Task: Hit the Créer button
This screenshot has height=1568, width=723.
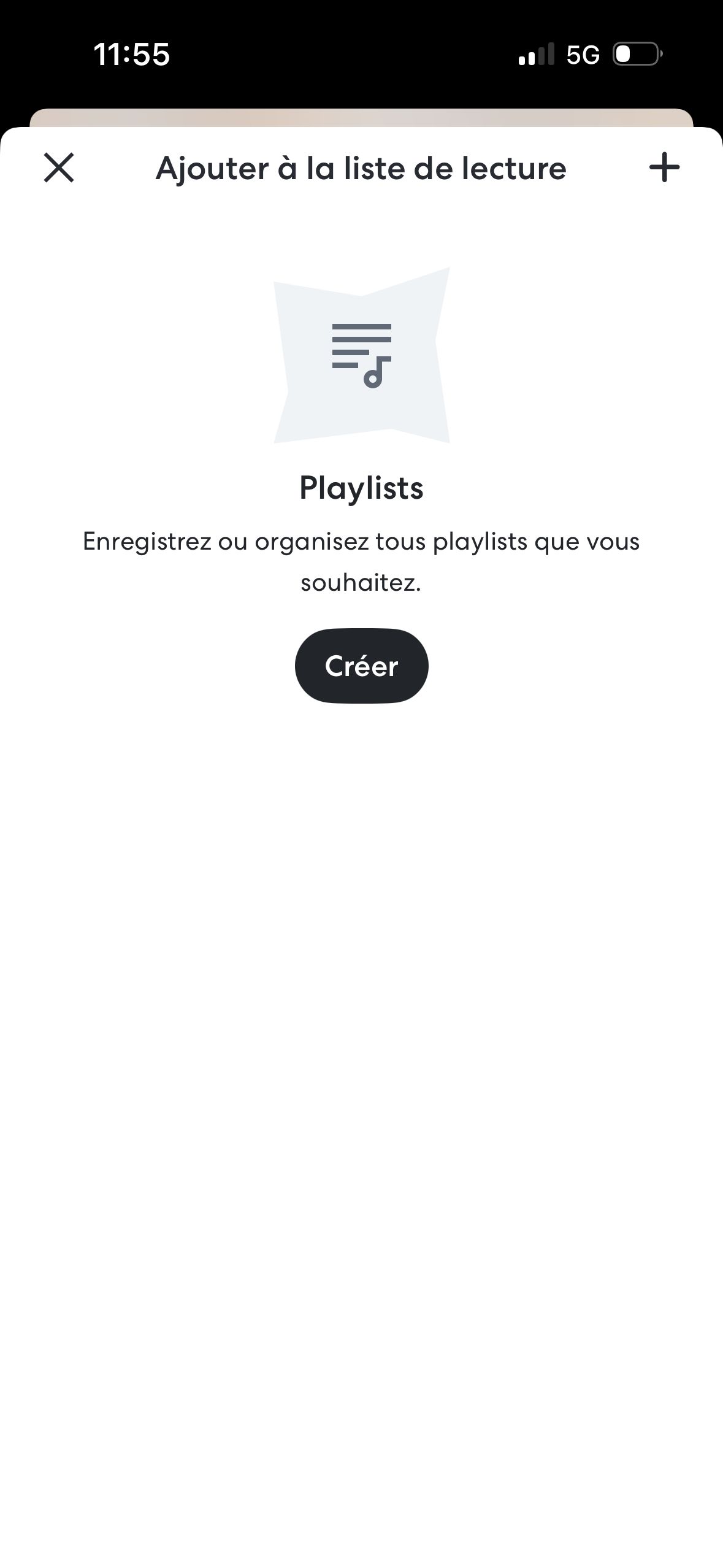Action: pos(361,666)
